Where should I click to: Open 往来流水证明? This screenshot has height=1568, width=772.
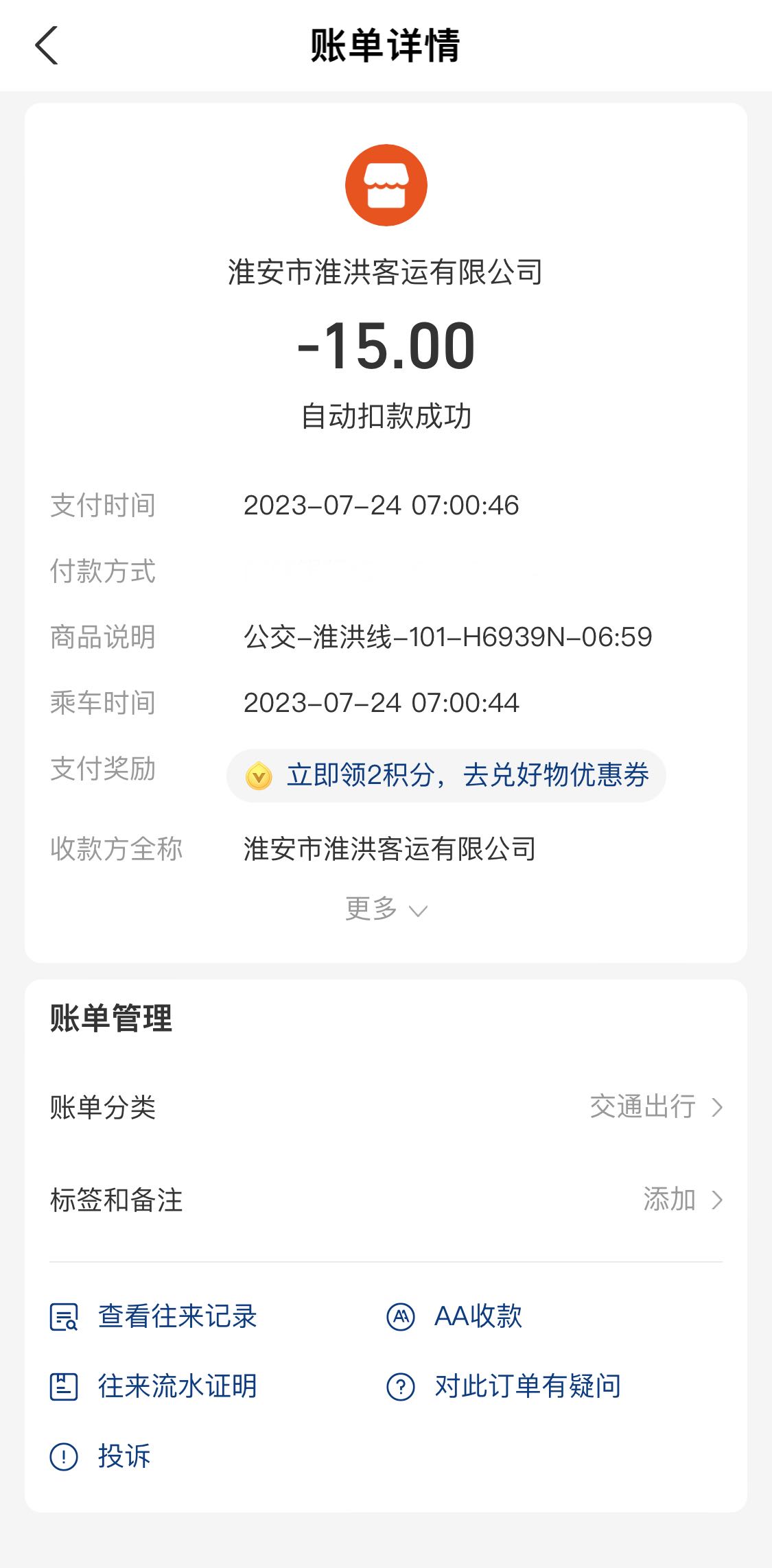pos(153,1386)
